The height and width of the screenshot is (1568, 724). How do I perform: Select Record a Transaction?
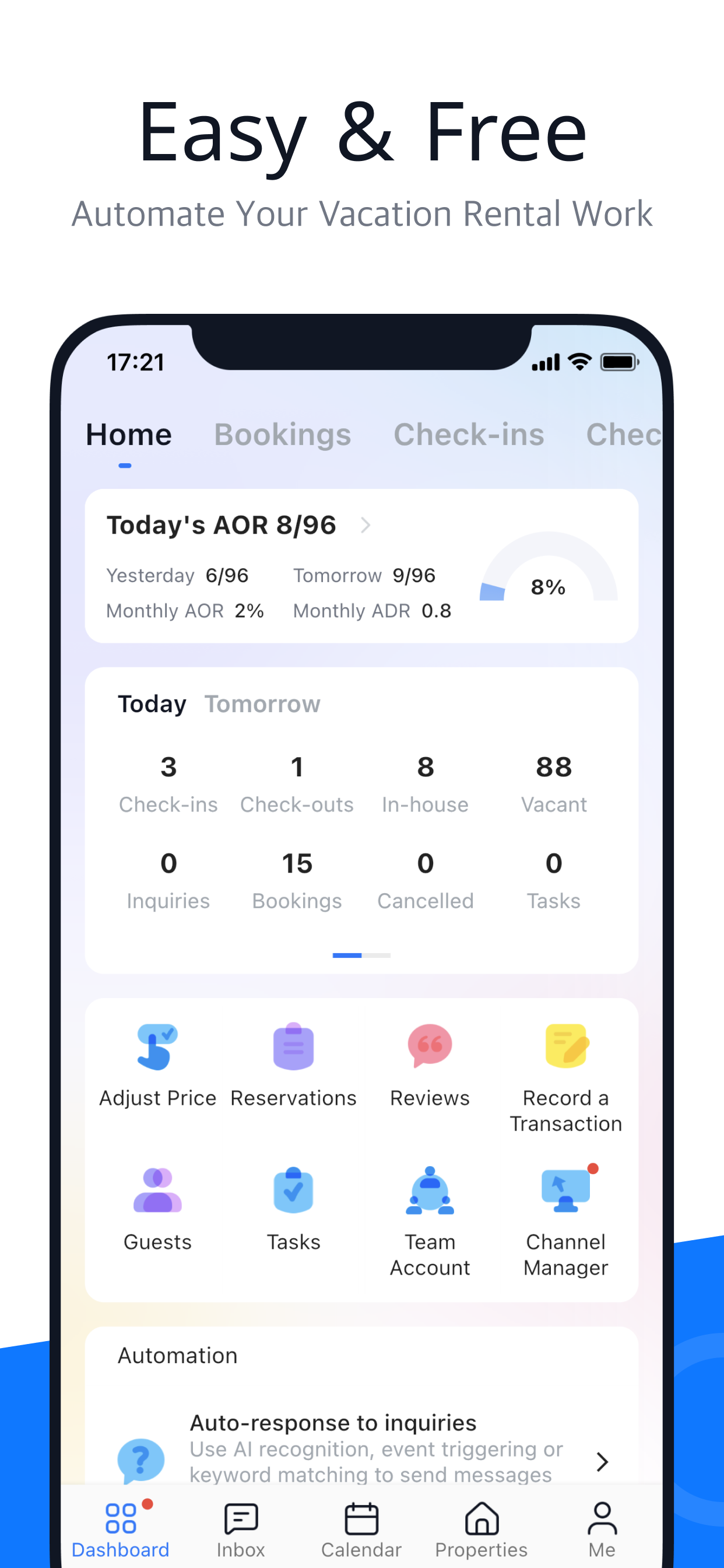tap(565, 1059)
